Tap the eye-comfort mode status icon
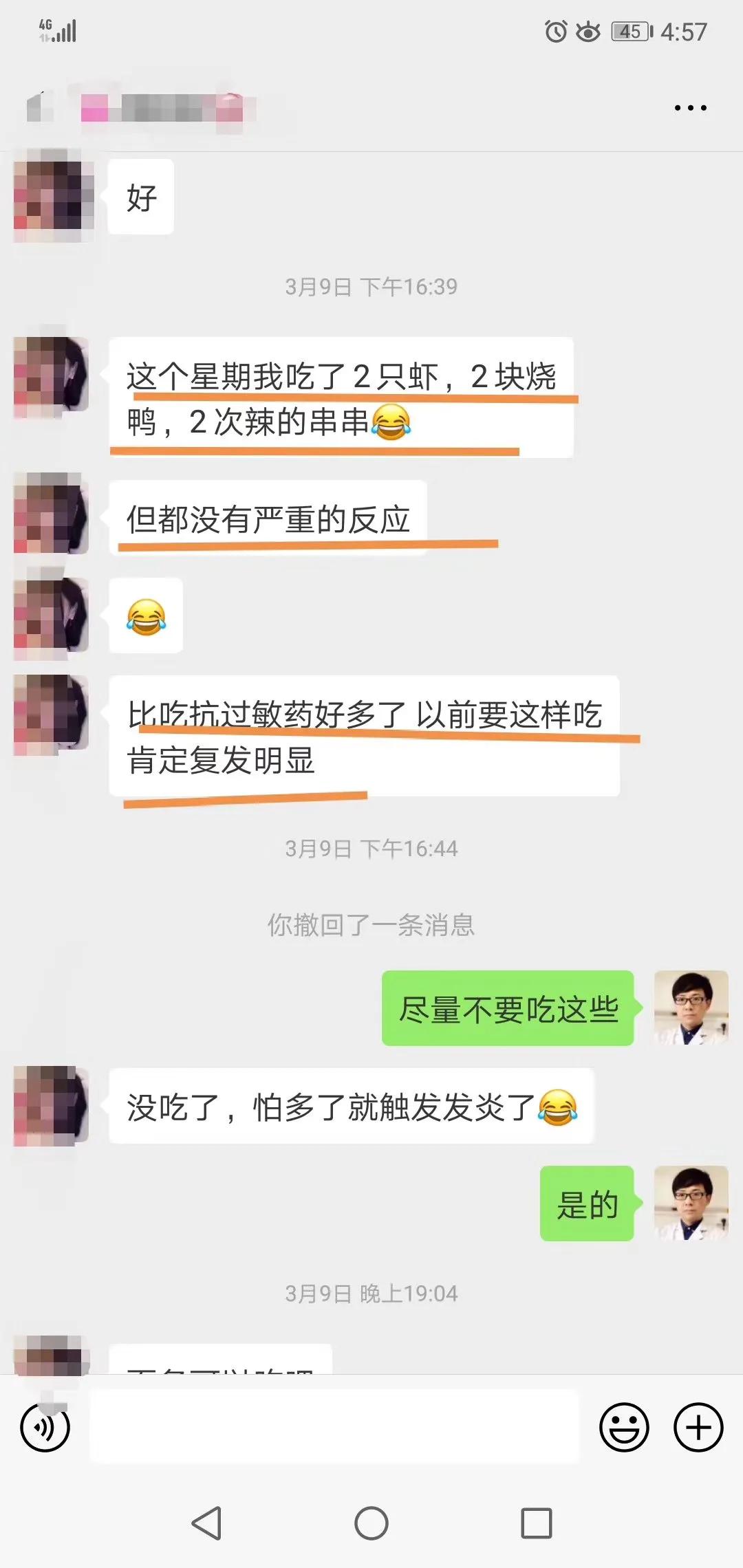Image resolution: width=743 pixels, height=1568 pixels. pyautogui.click(x=588, y=31)
